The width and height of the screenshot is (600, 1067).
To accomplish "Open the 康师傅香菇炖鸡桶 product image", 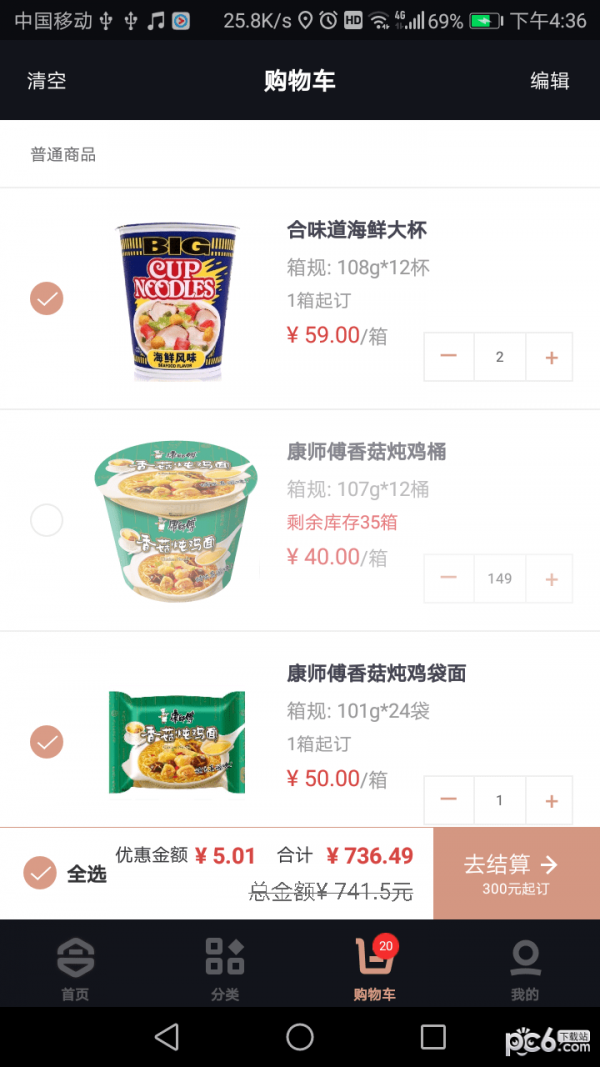I will click(176, 522).
